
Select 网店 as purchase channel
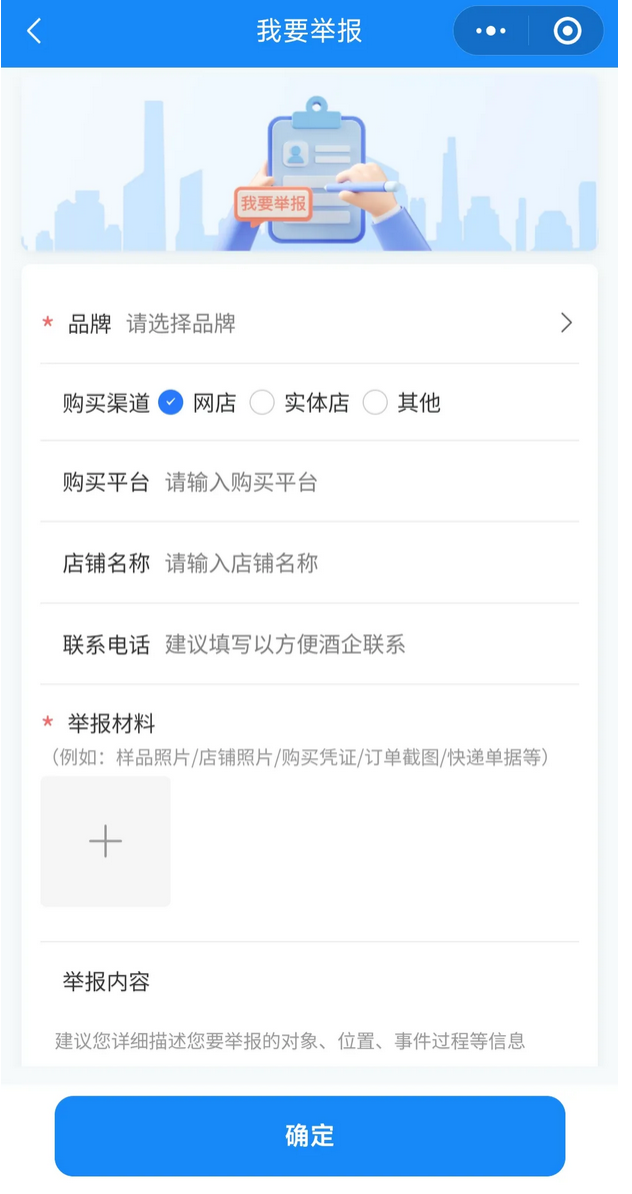(171, 403)
